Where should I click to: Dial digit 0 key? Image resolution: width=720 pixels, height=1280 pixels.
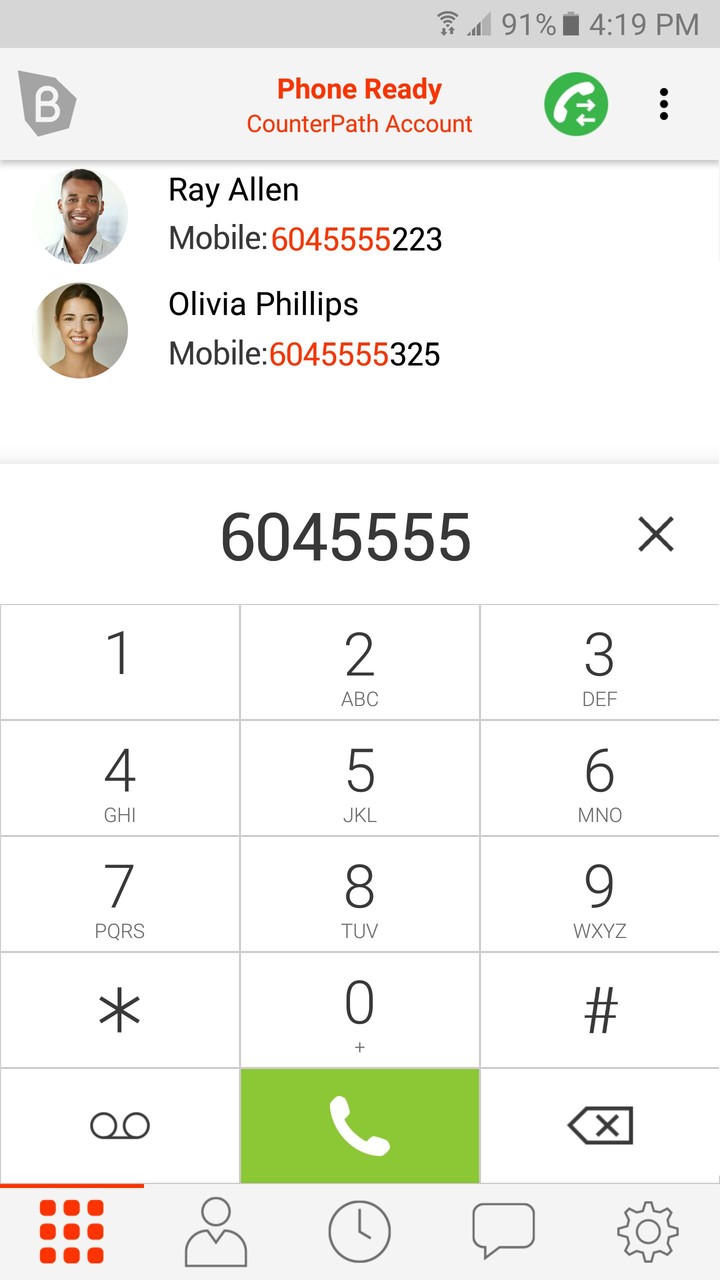click(359, 1010)
